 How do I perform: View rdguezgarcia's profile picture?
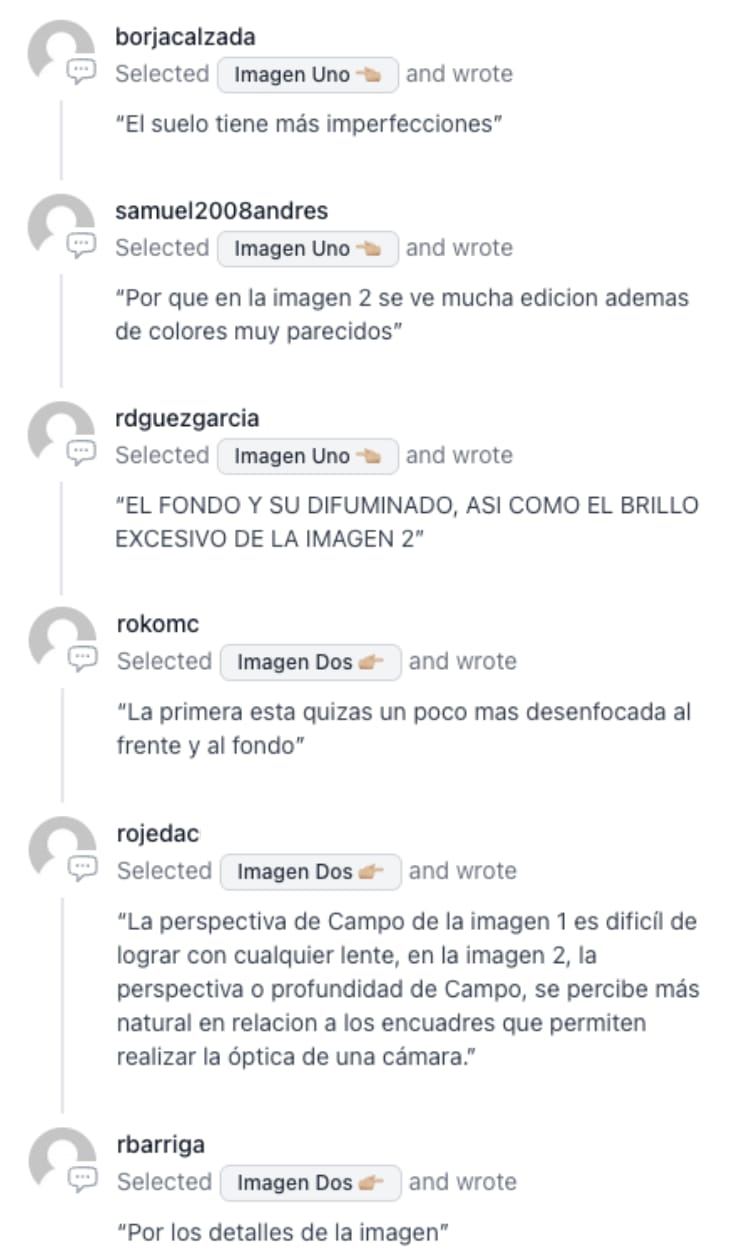(x=59, y=434)
